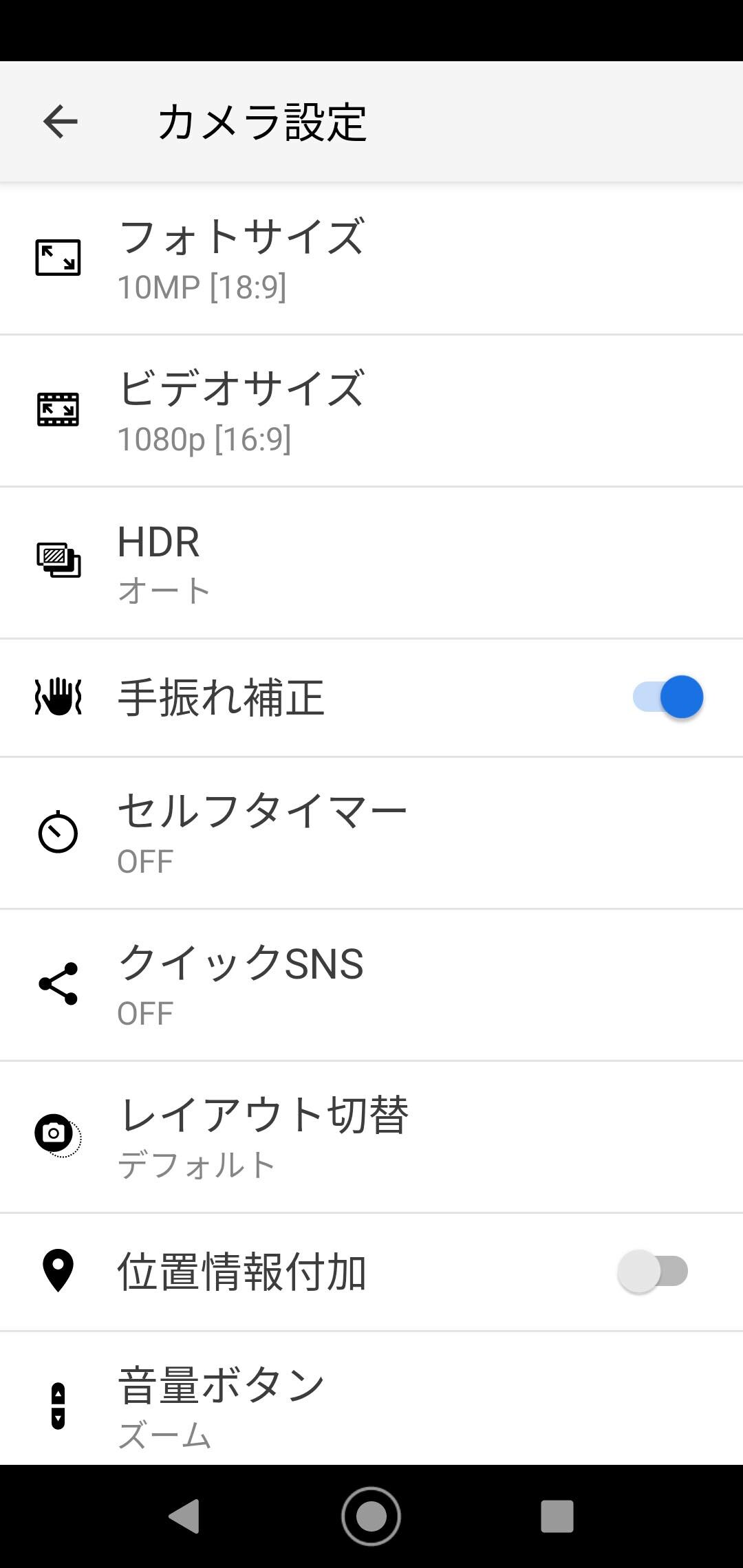Screen dimensions: 743x1568
Task: Enable 位置情報付加 switch
Action: [x=653, y=1271]
